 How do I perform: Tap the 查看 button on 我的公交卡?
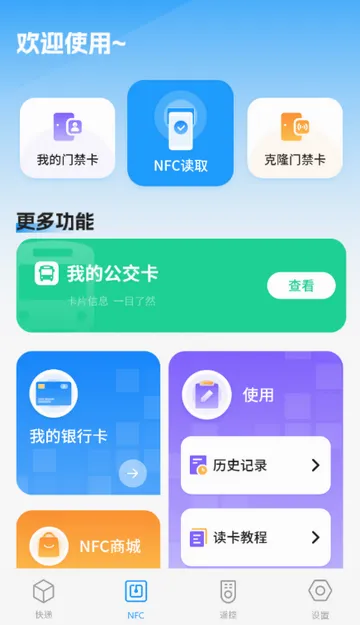click(301, 285)
